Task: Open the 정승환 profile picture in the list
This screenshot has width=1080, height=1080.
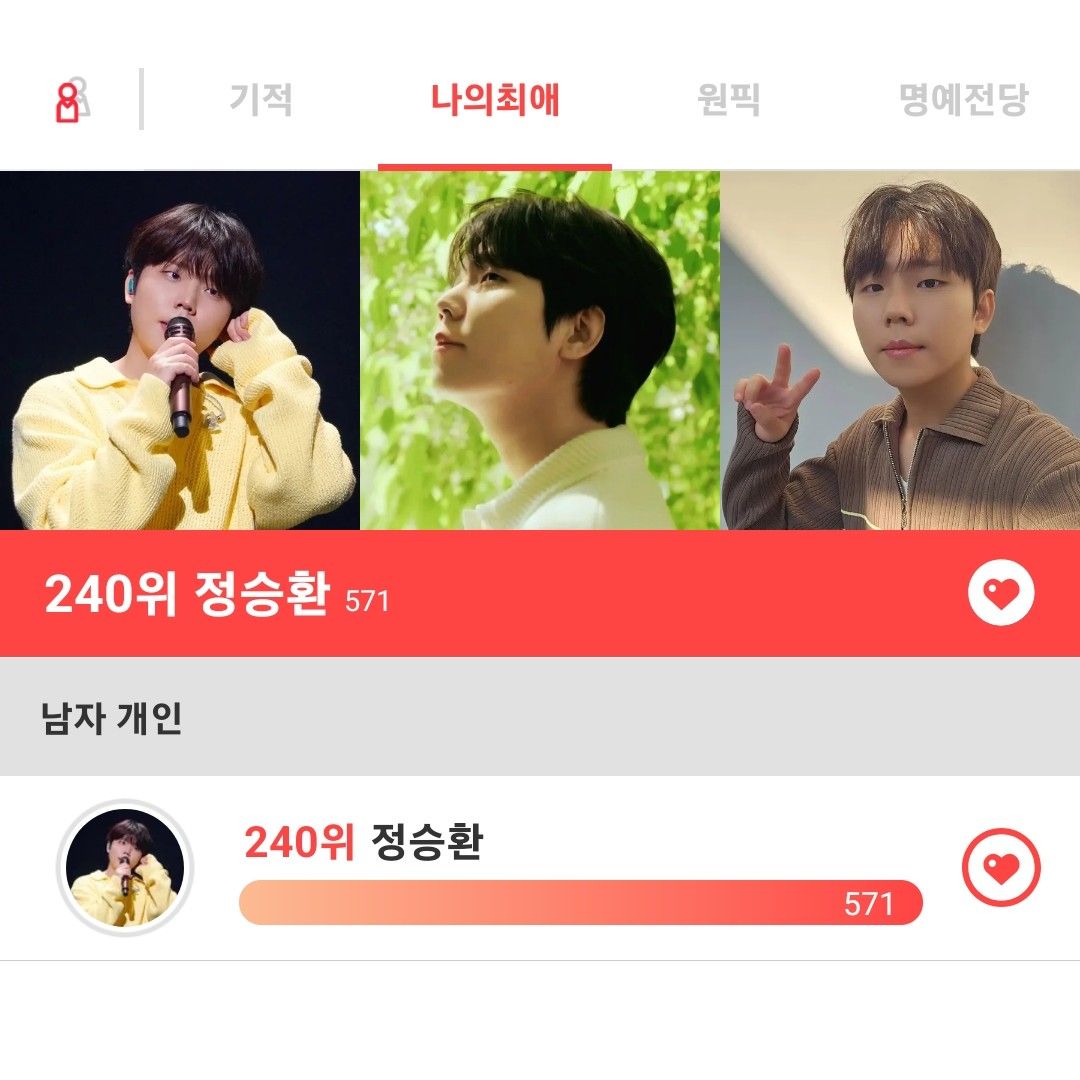Action: (x=125, y=868)
